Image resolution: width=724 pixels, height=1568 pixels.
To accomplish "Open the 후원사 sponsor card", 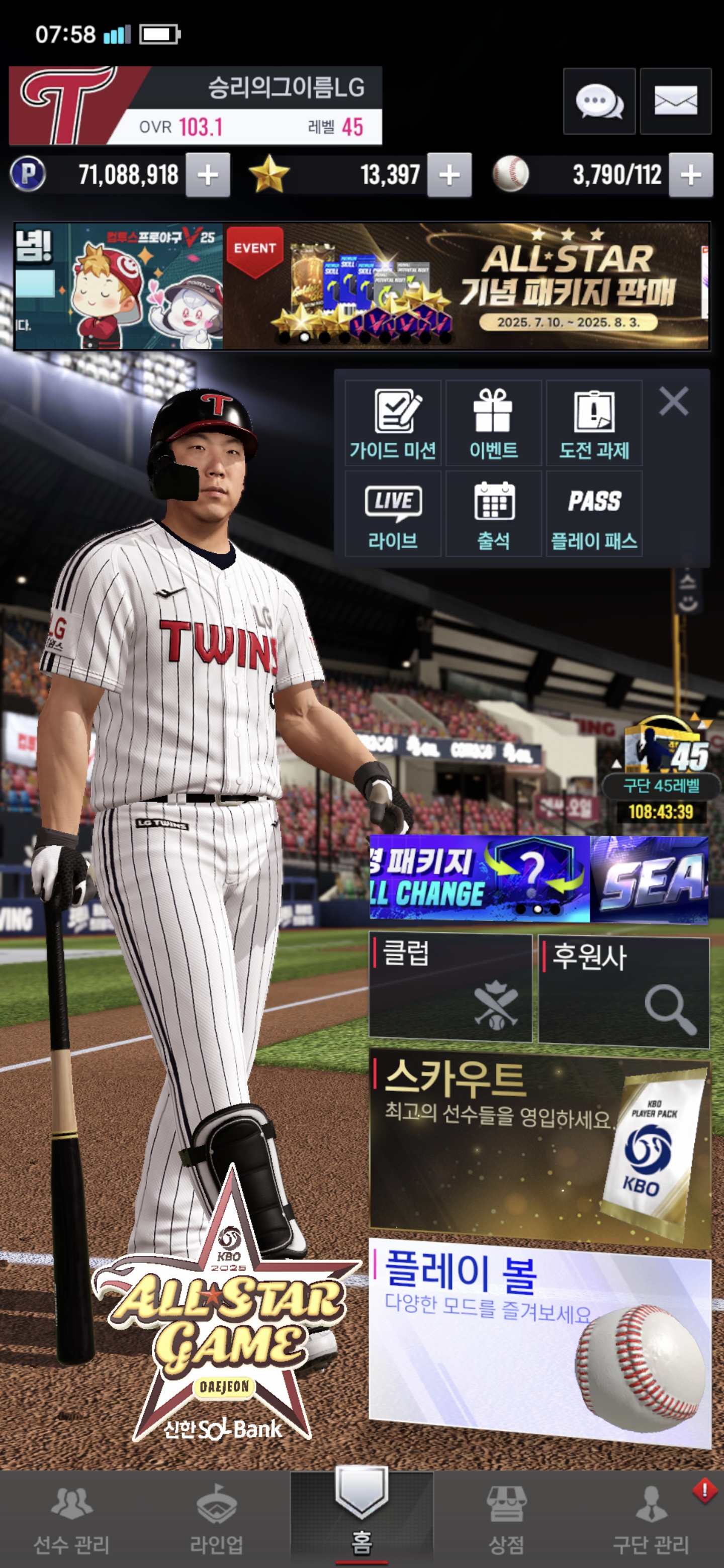I will tap(623, 992).
